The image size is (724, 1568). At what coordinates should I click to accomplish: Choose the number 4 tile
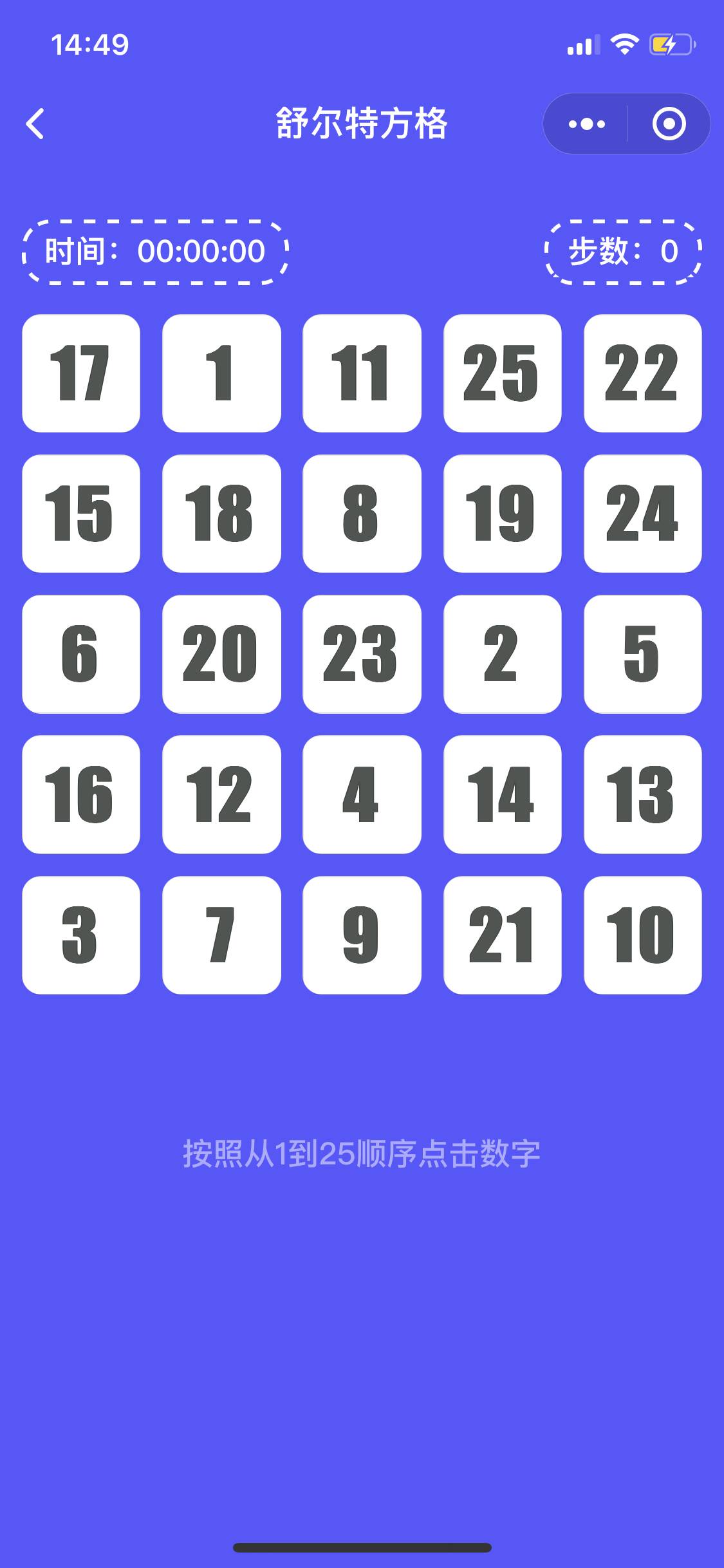click(362, 794)
